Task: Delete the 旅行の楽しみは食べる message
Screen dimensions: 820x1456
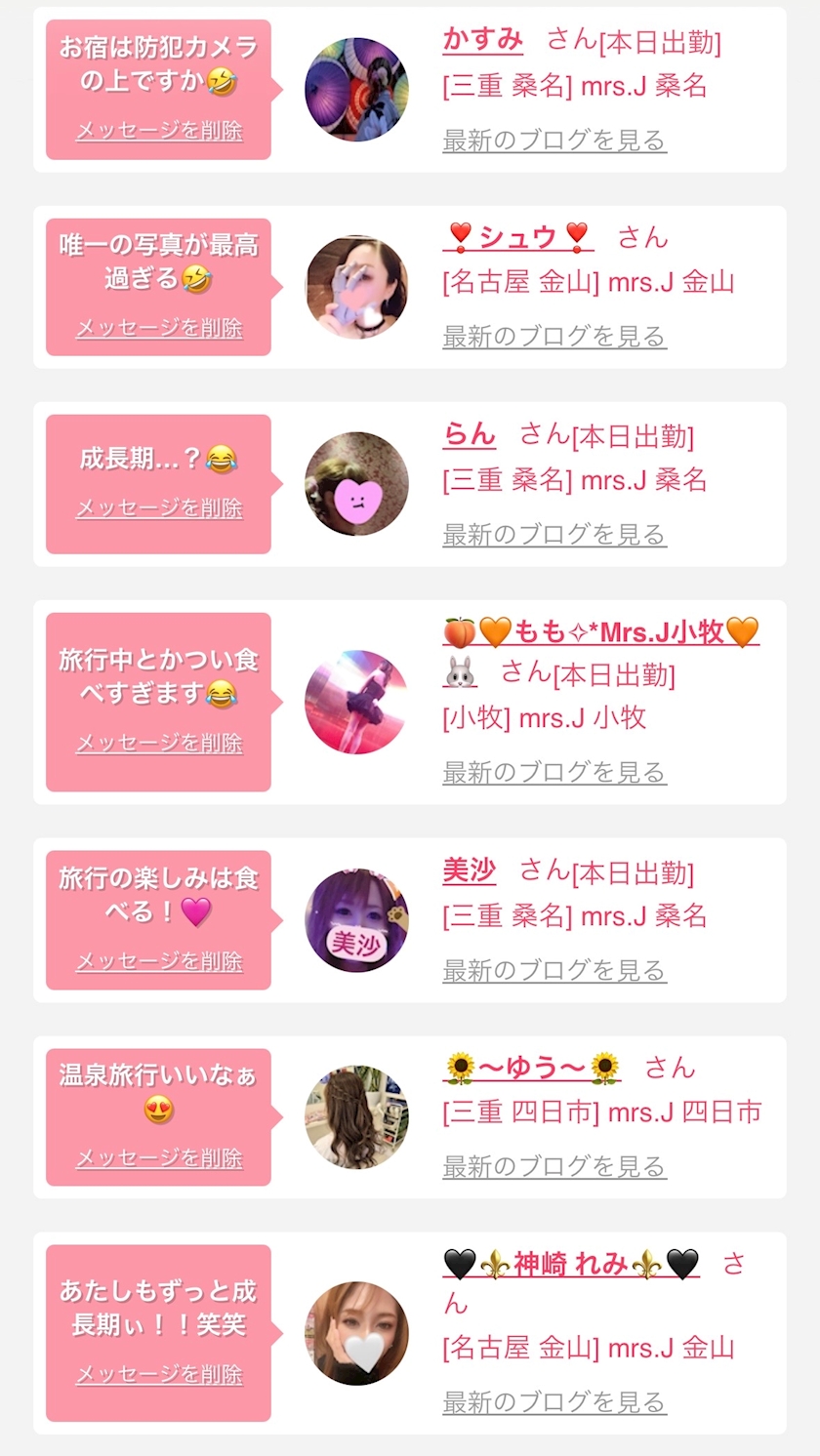Action: click(x=159, y=962)
